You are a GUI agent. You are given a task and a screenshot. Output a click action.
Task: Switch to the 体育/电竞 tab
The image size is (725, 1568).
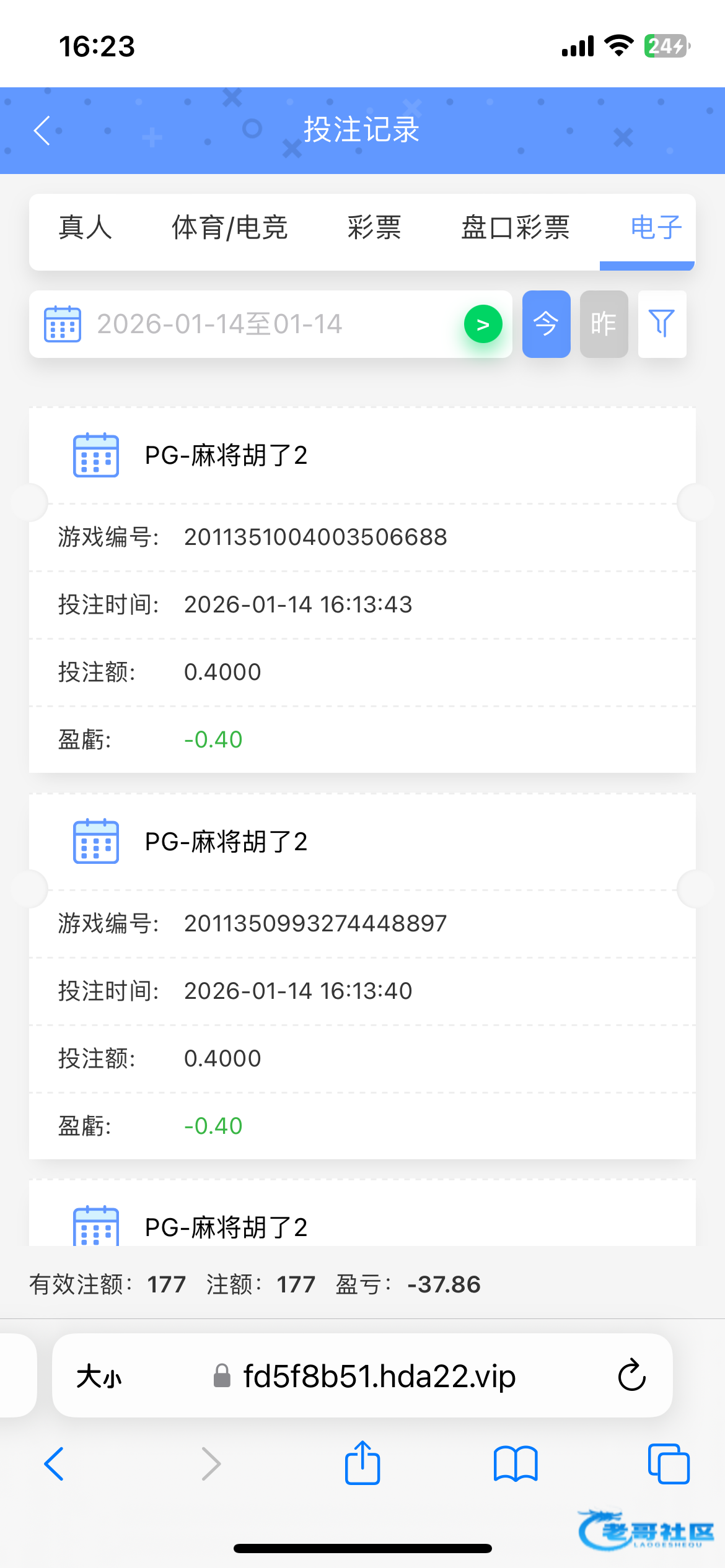click(229, 228)
